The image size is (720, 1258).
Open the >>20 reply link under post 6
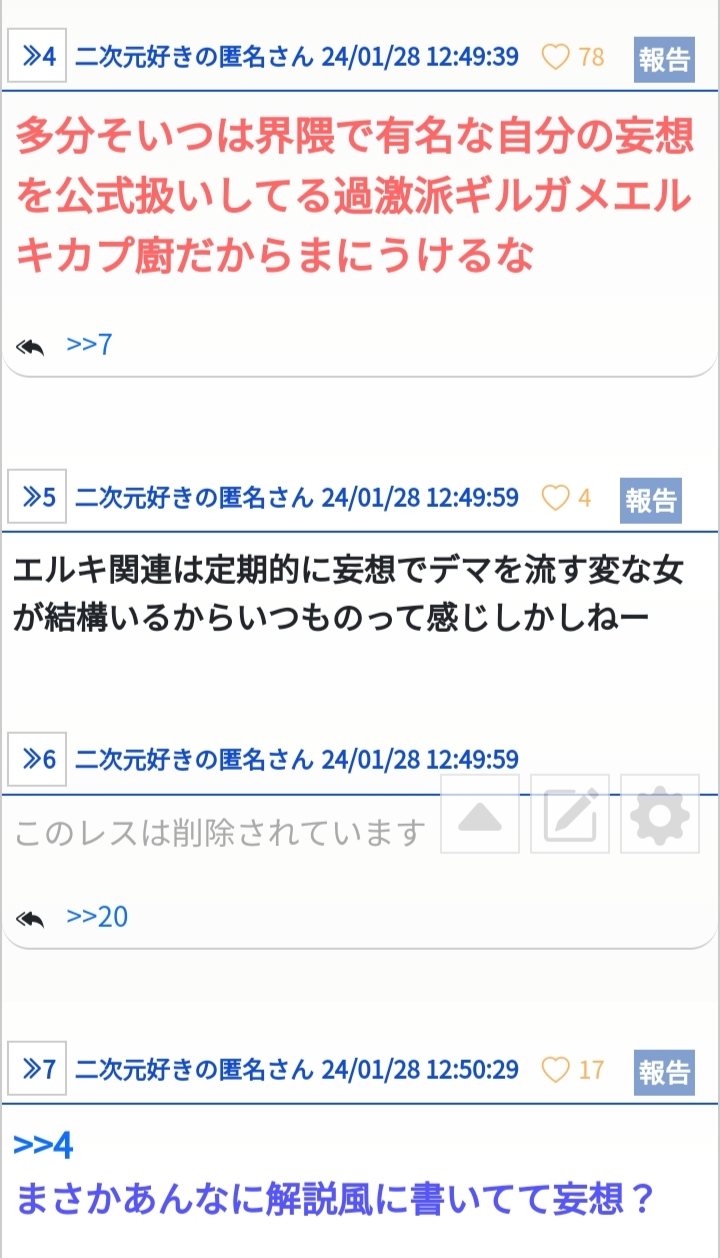pos(97,917)
